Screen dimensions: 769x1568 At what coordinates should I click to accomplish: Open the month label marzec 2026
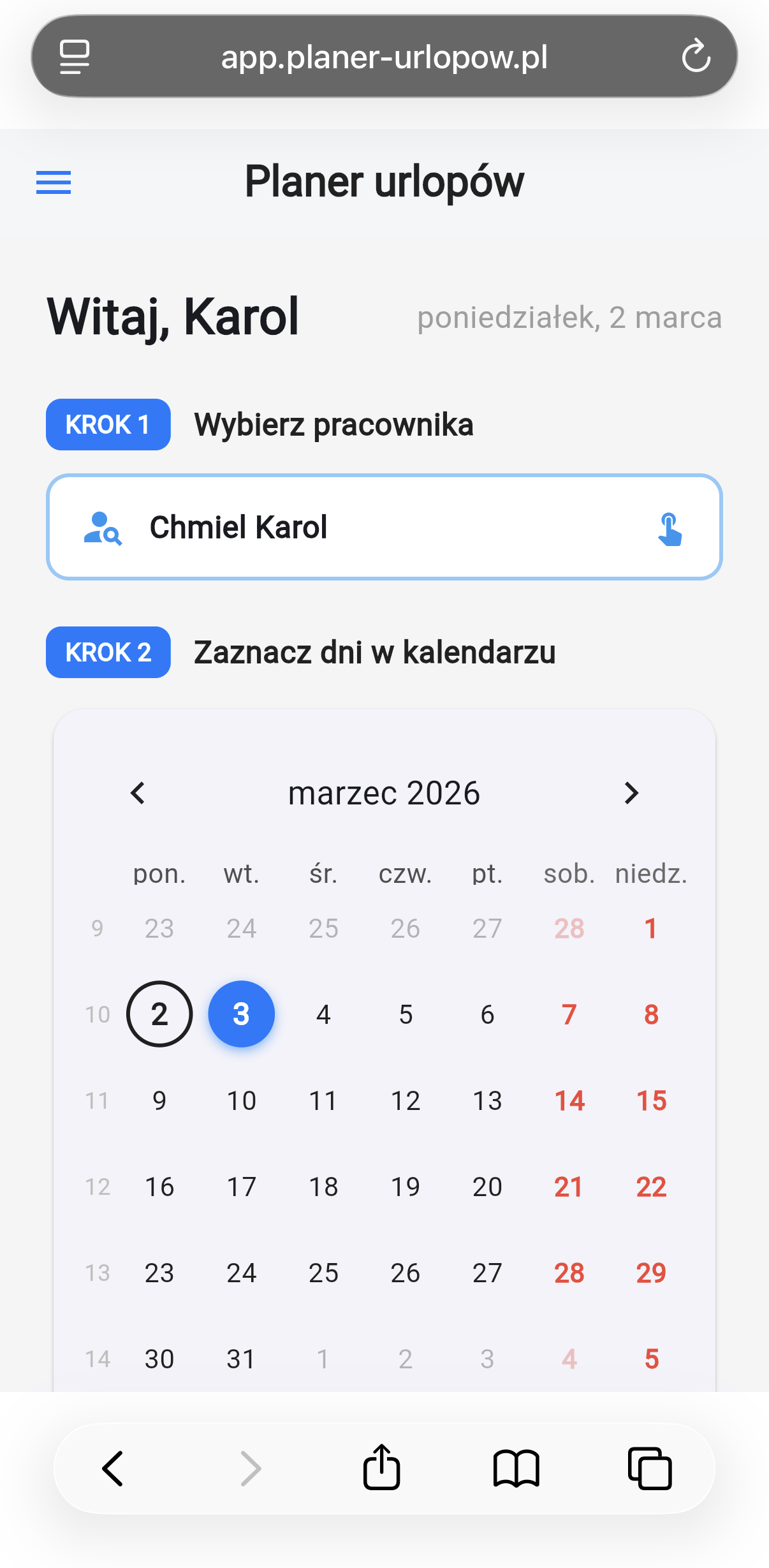pyautogui.click(x=384, y=793)
